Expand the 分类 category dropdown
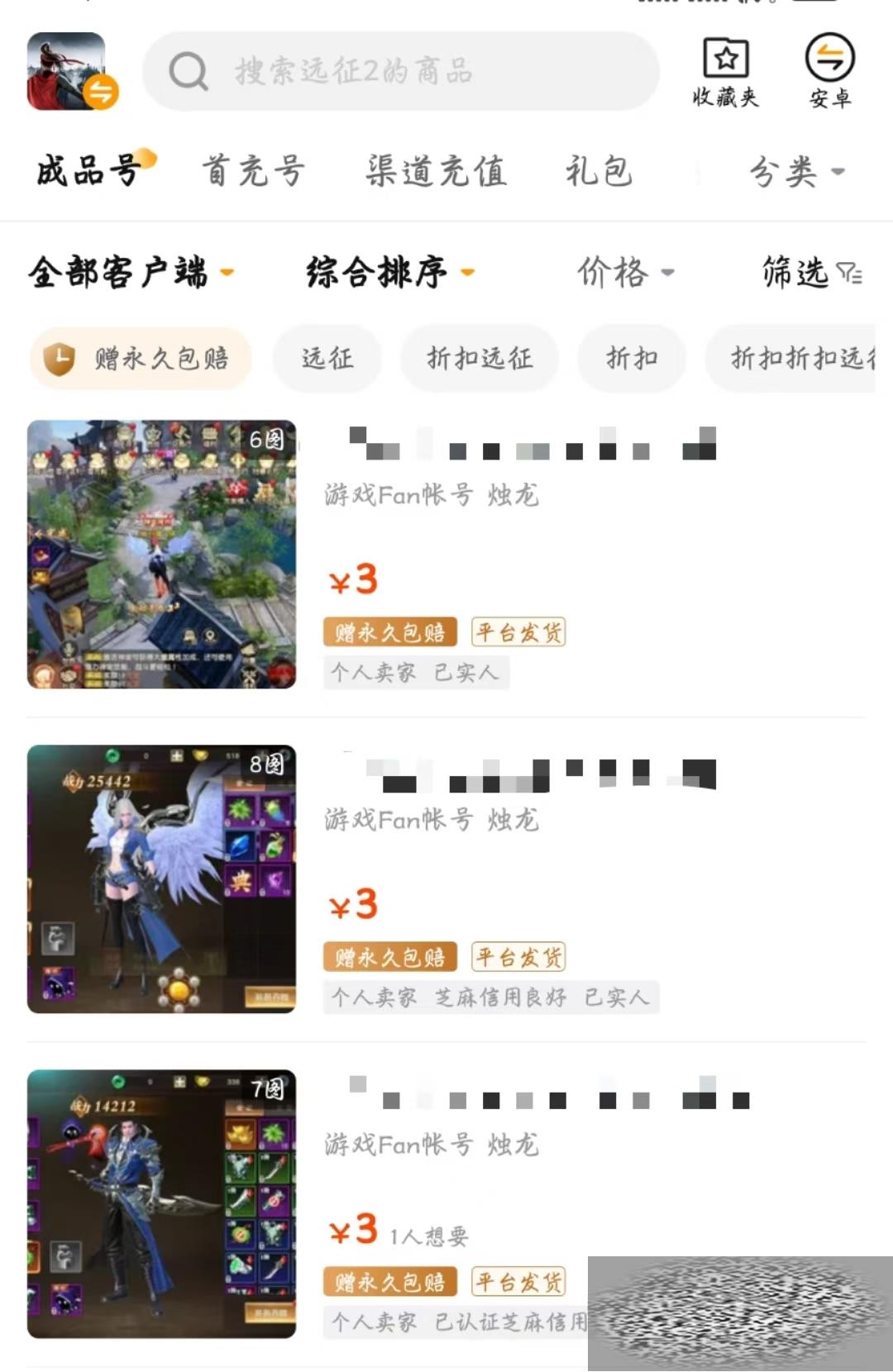 point(795,171)
